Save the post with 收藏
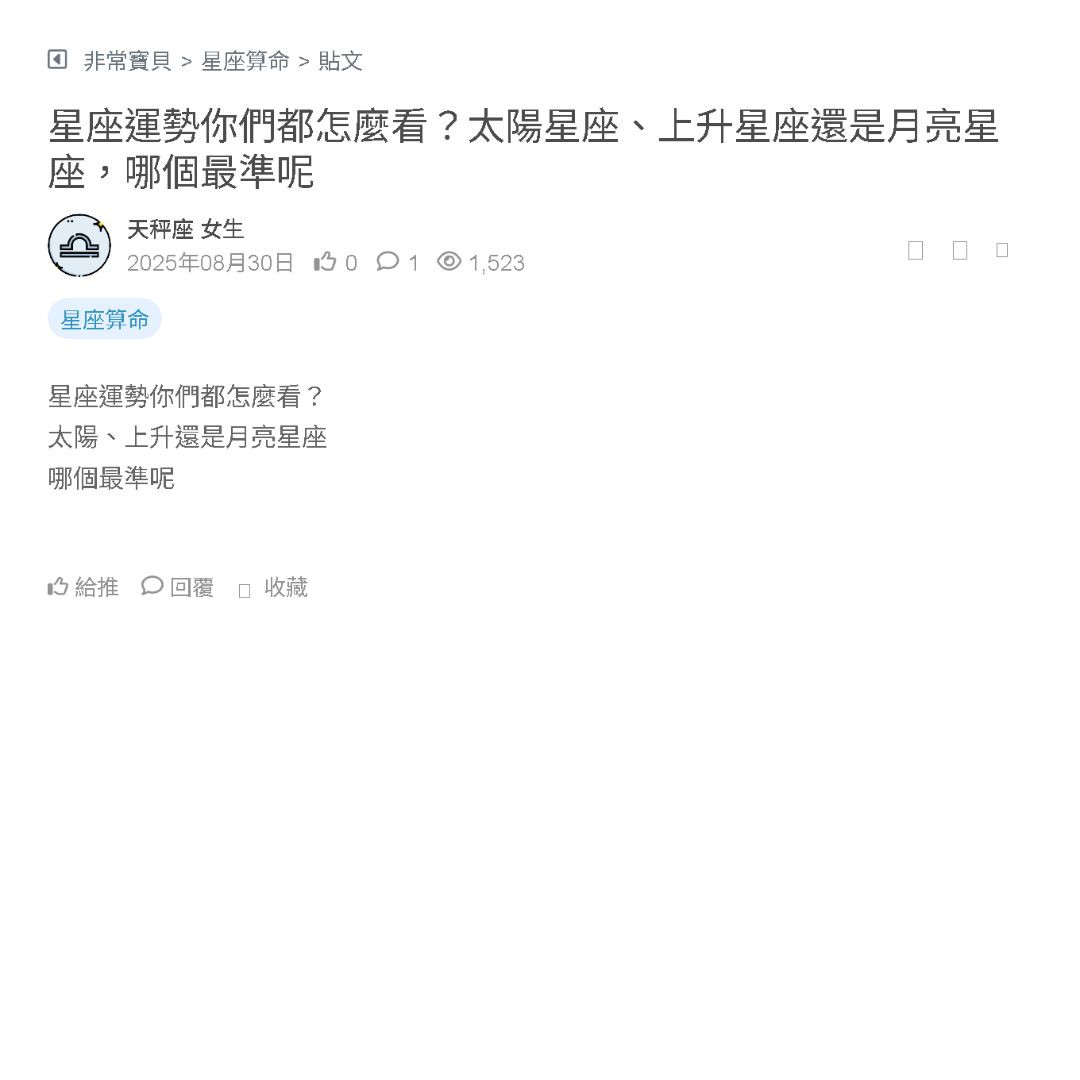Image resolution: width=1080 pixels, height=1080 pixels. (274, 588)
